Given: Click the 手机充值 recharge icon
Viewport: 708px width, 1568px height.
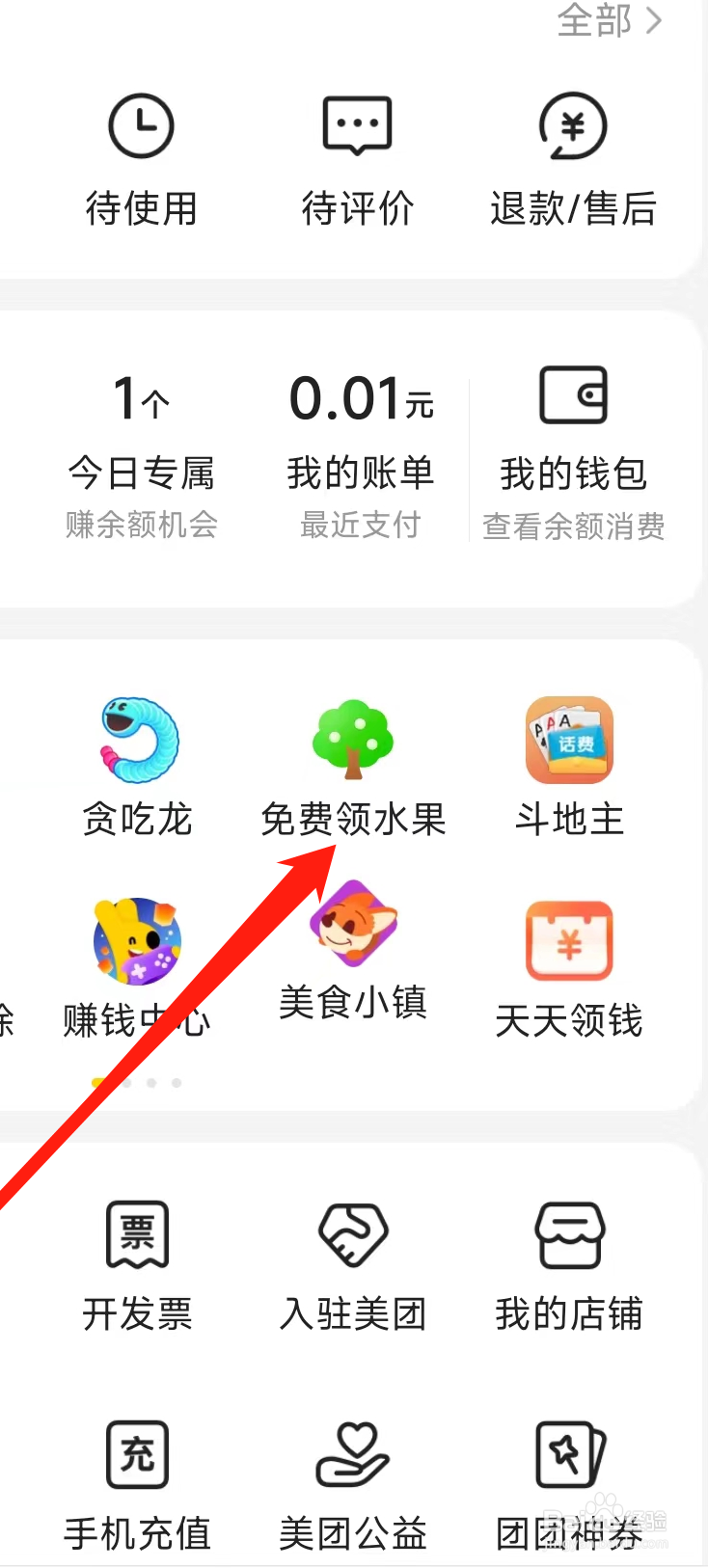Looking at the screenshot, I should coord(137,1456).
